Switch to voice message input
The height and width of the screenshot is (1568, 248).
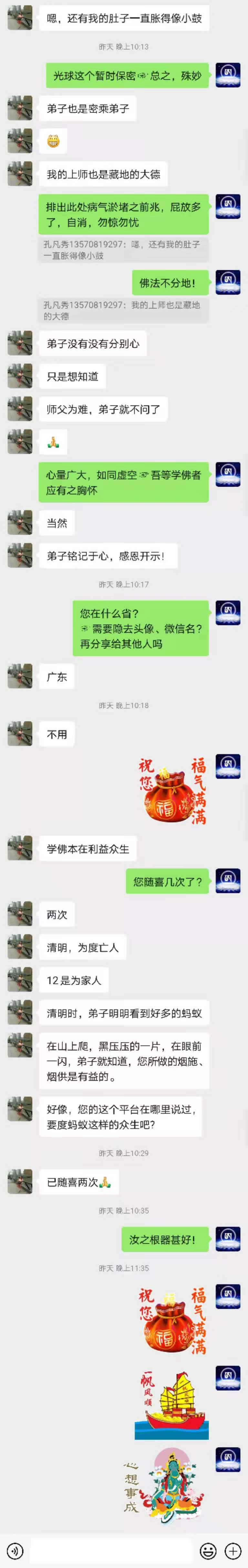(x=14, y=1550)
